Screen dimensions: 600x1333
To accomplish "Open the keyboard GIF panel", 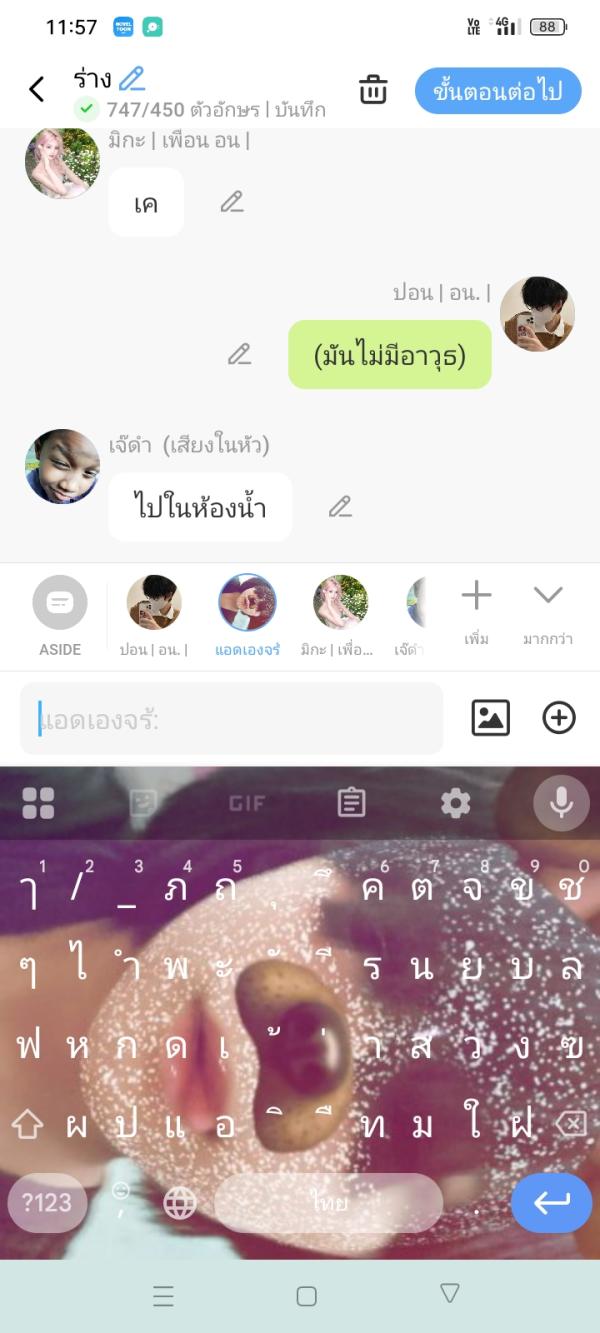I will (x=247, y=803).
